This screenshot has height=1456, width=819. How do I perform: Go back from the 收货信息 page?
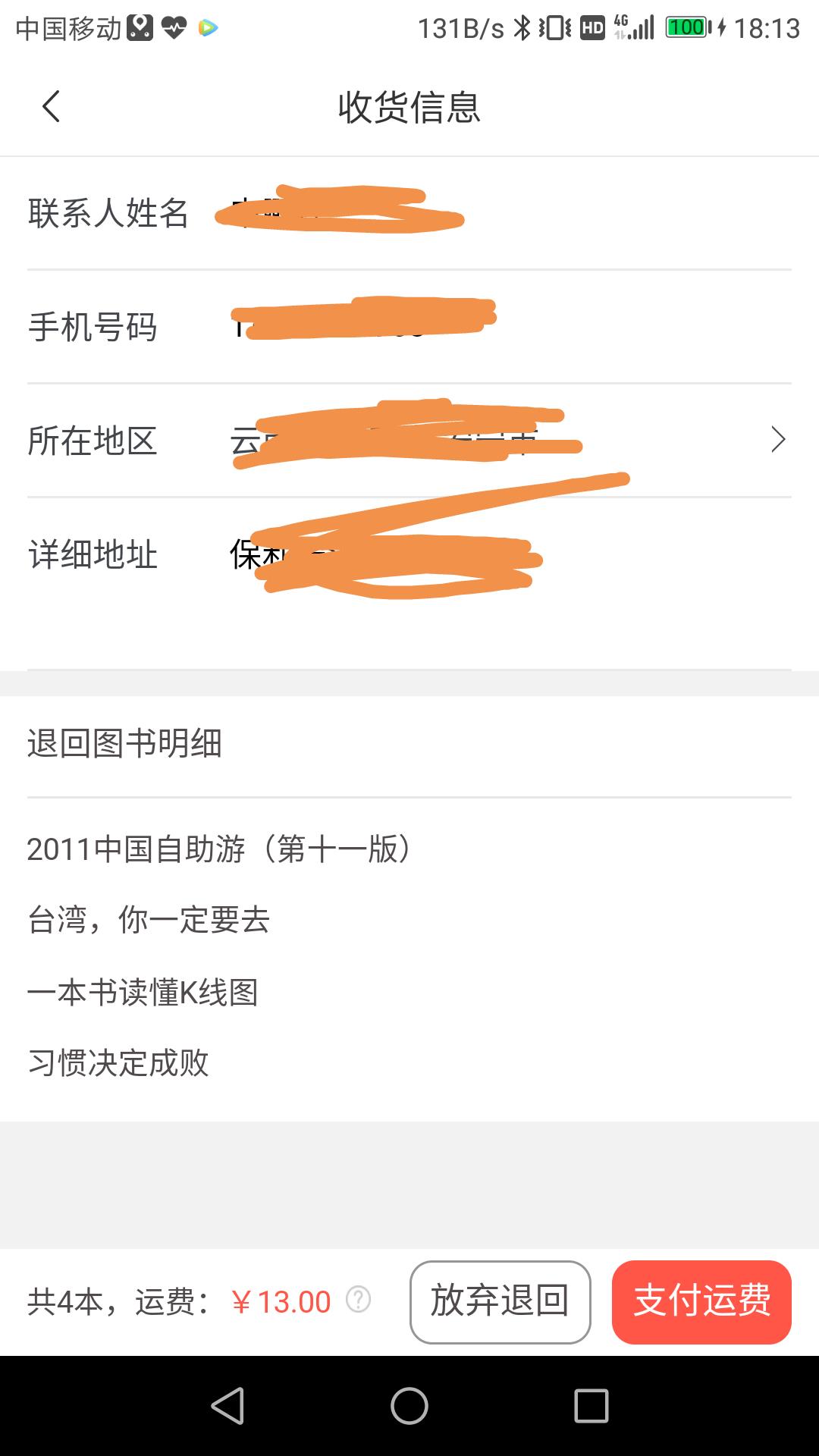click(x=51, y=106)
